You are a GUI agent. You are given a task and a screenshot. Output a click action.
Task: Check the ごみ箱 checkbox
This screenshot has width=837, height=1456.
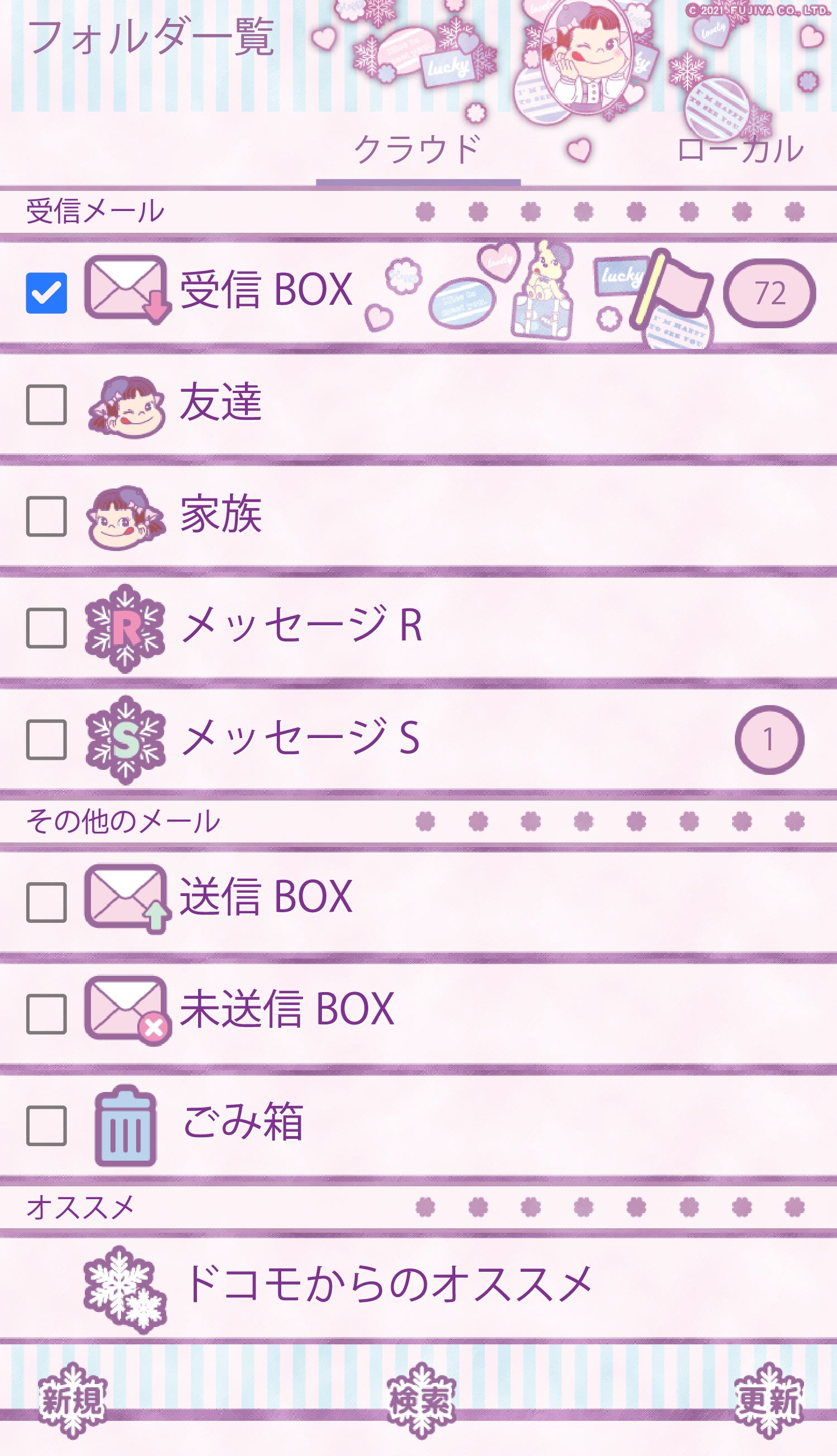[x=46, y=1125]
